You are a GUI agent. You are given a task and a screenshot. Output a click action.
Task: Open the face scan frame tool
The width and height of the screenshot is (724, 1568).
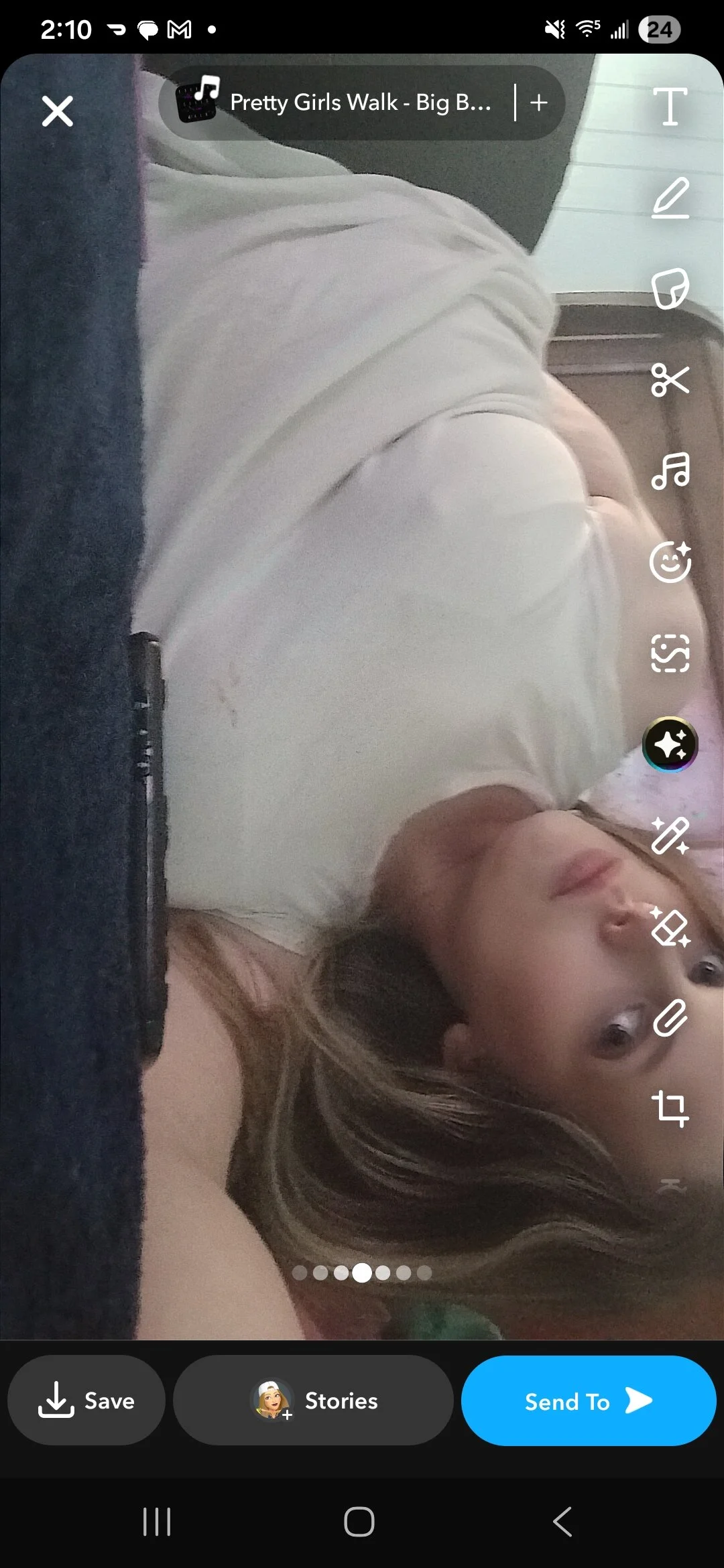pyautogui.click(x=670, y=653)
